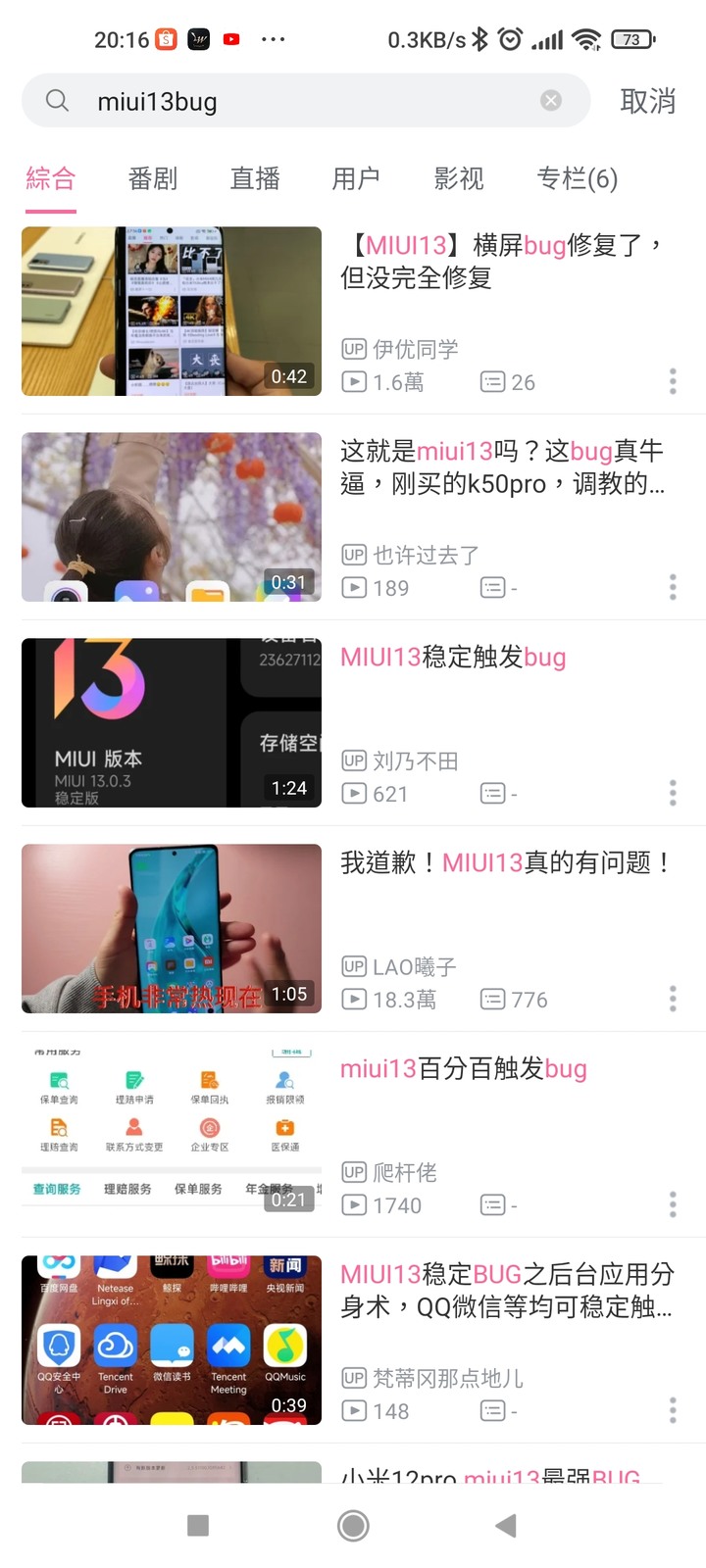Go back using the system back button
Image resolution: width=706 pixels, height=1568 pixels.
[505, 1525]
